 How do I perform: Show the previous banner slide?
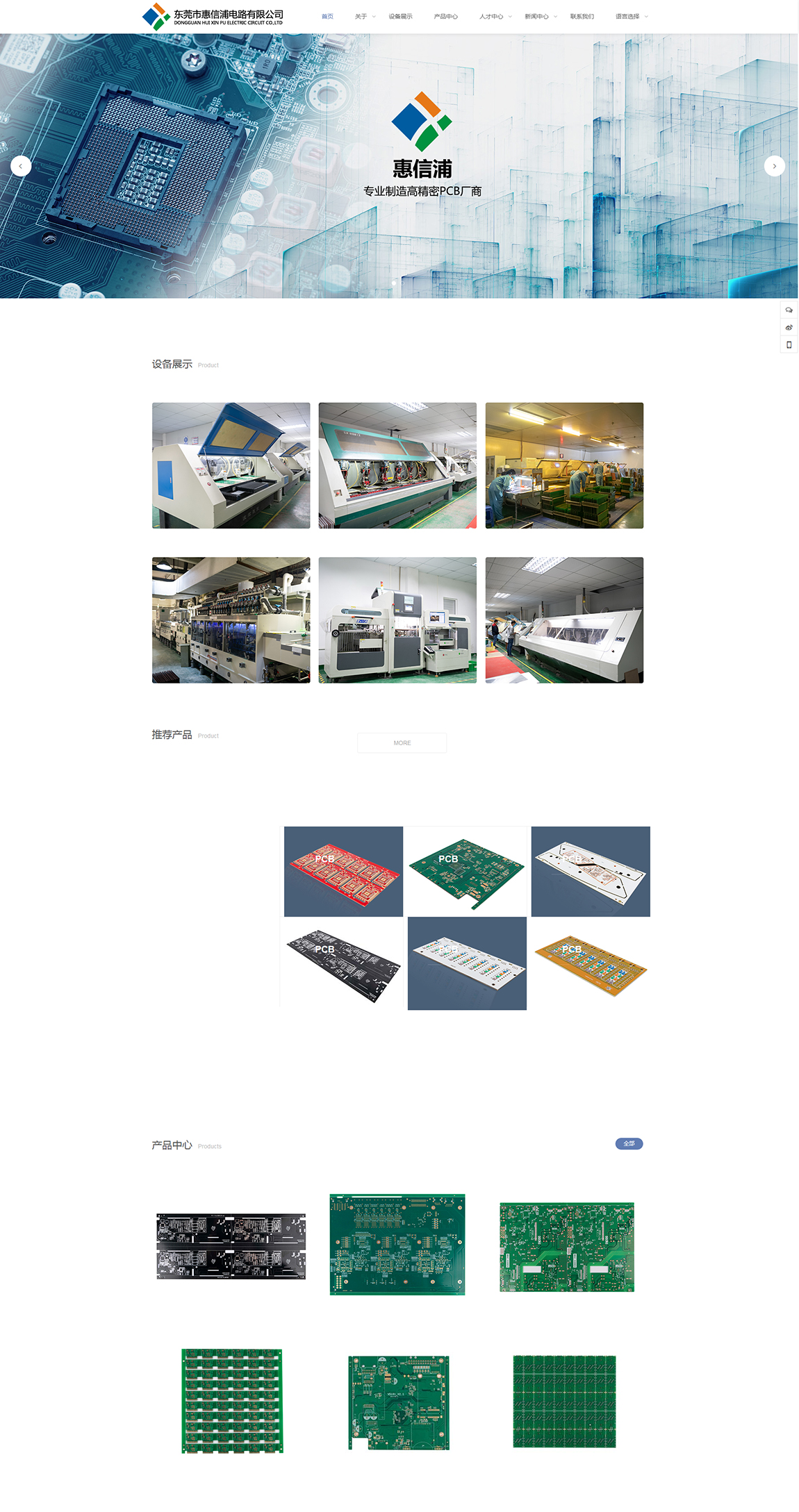[x=21, y=166]
